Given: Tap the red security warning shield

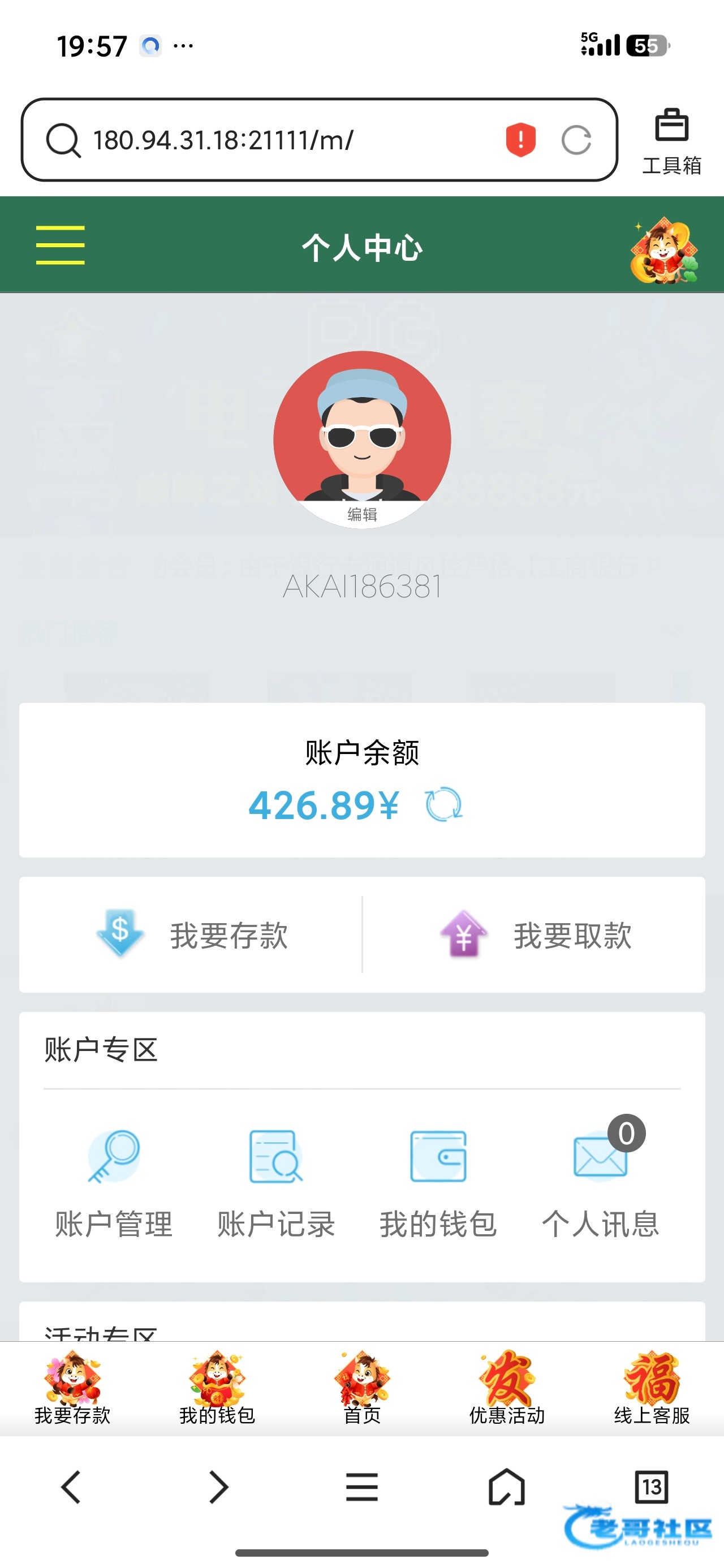Looking at the screenshot, I should (520, 140).
